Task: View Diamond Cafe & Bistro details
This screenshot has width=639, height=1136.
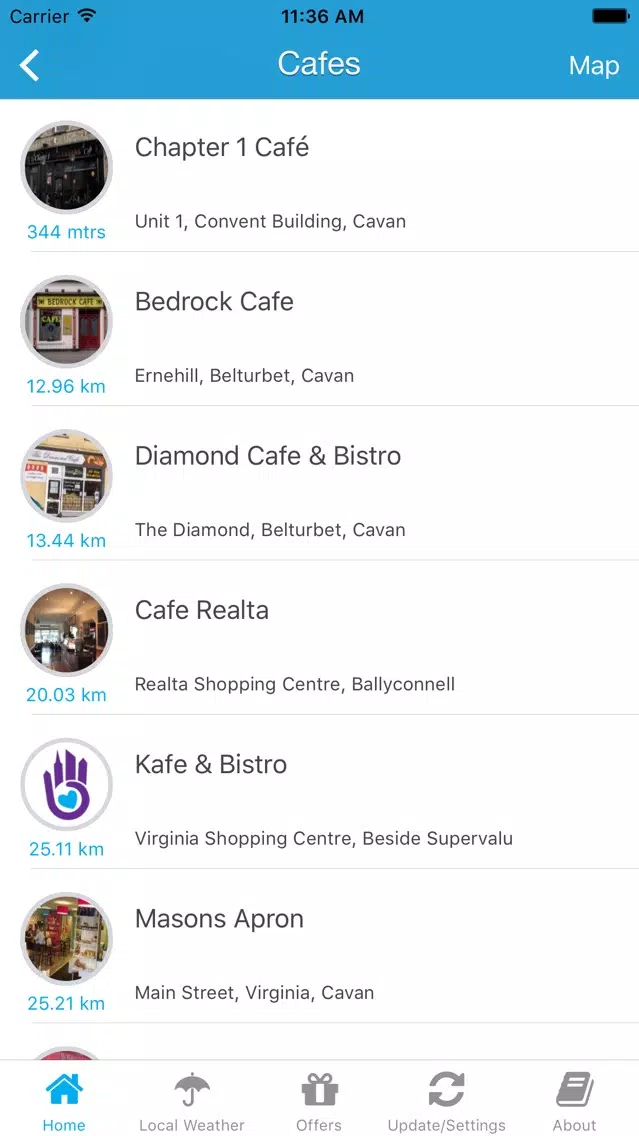Action: coord(320,483)
